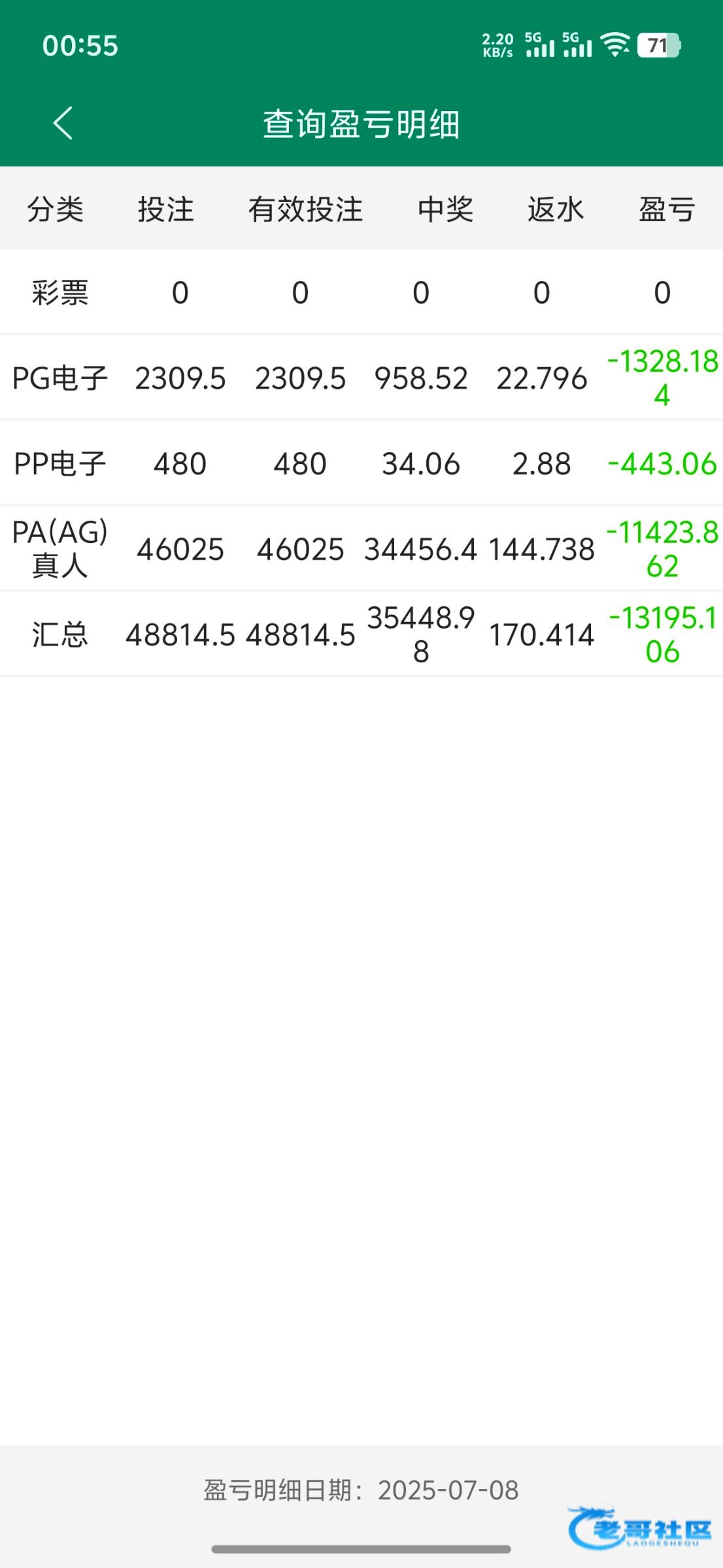Go back from the 查询盈亏明细 page
Viewport: 723px width, 1568px height.
(x=63, y=123)
